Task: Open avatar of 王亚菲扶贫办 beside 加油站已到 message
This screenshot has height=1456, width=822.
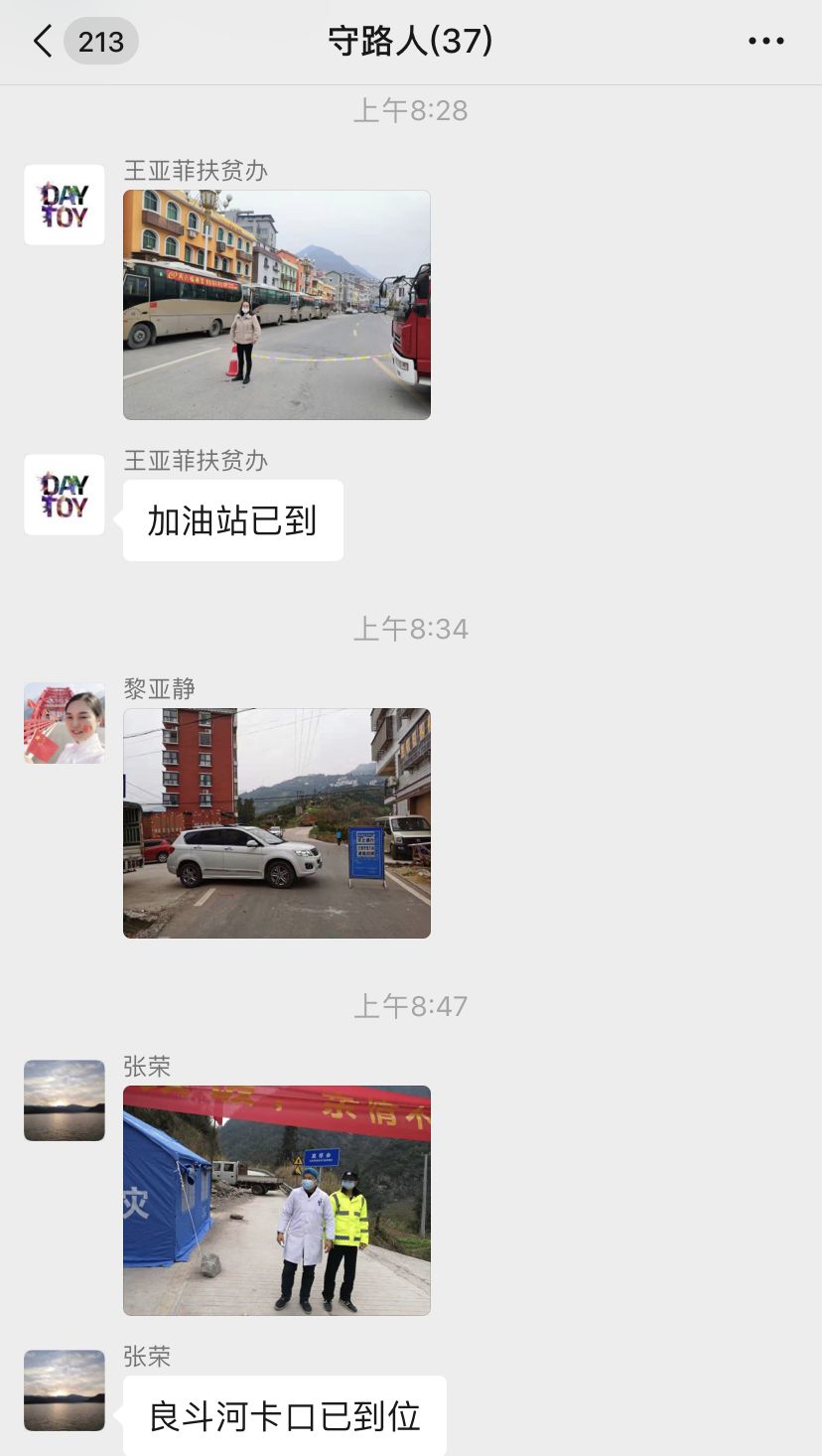Action: pos(65,495)
